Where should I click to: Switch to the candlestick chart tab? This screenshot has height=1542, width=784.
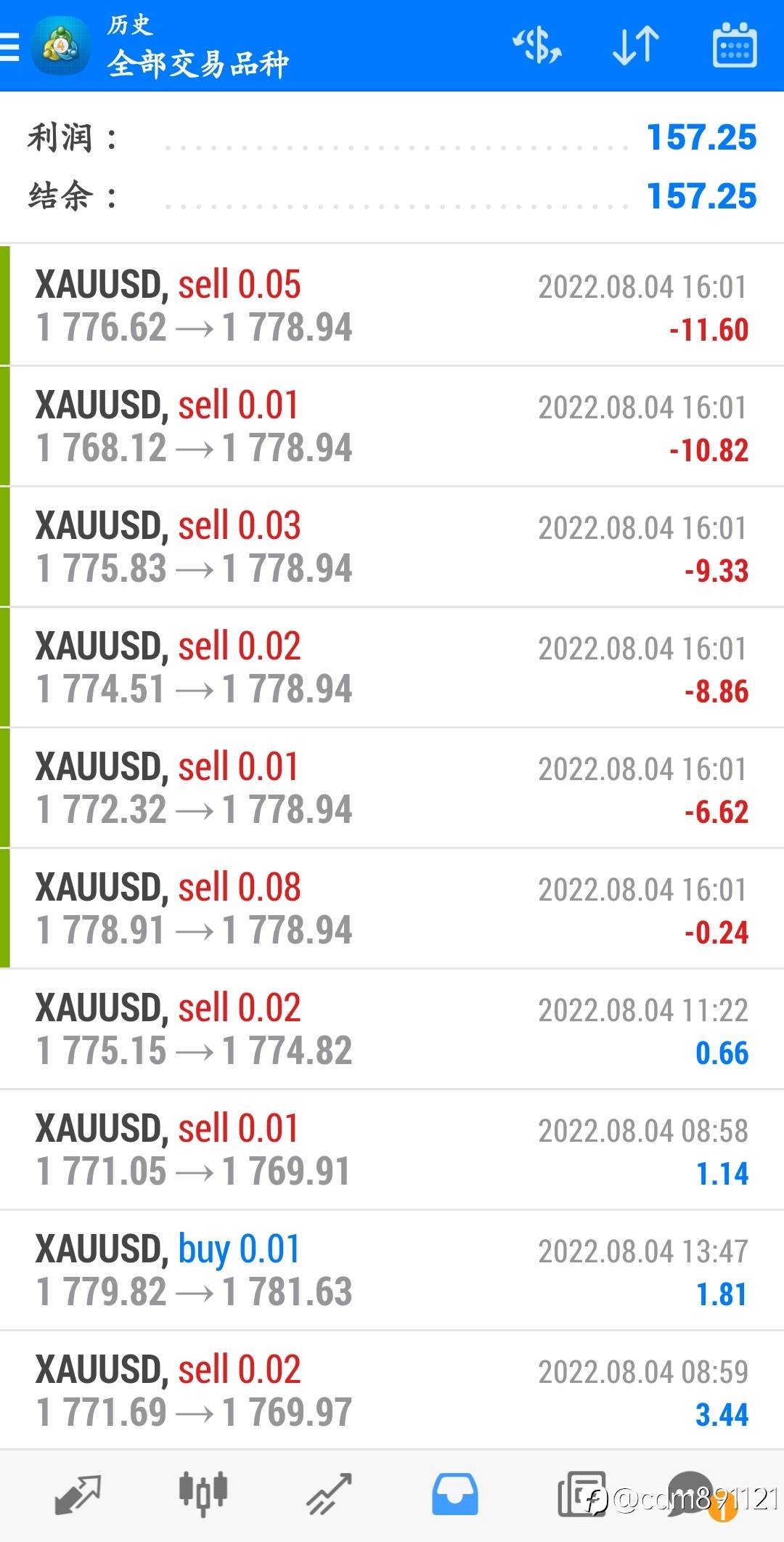pyautogui.click(x=203, y=1493)
